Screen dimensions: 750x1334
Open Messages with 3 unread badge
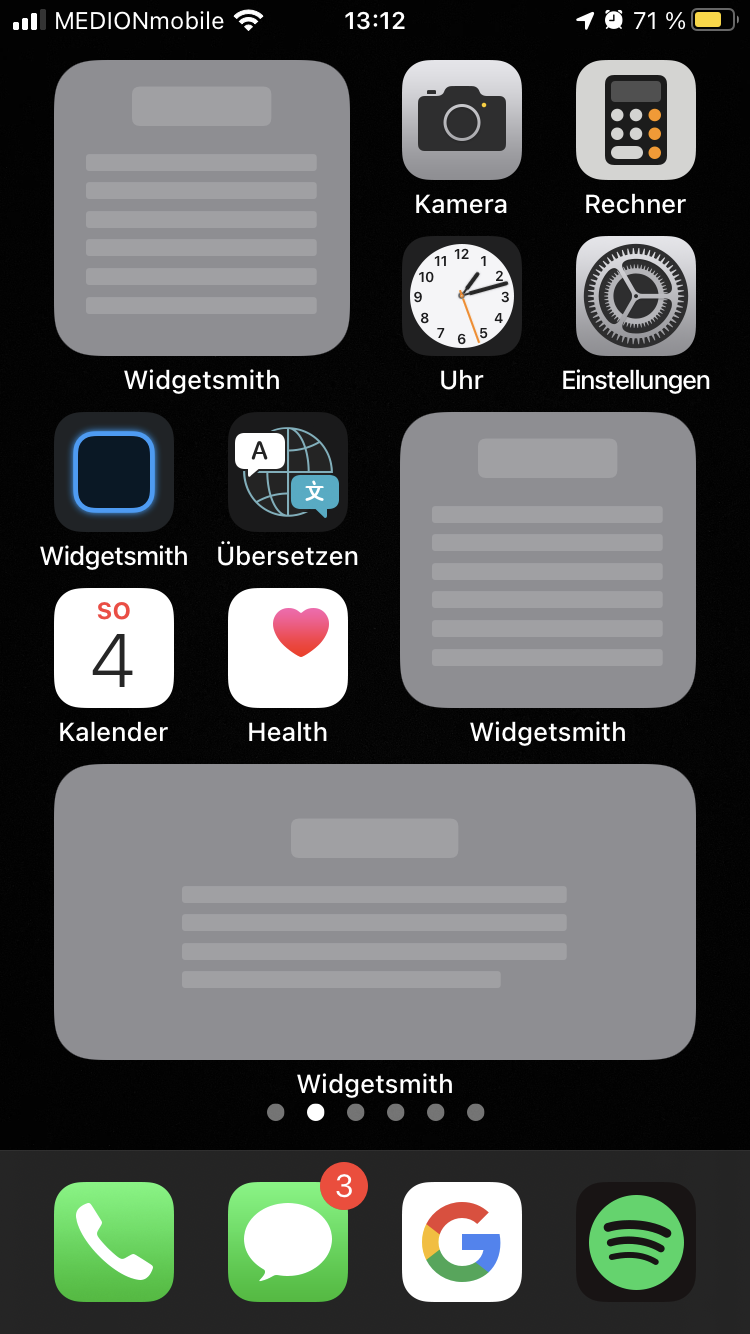(288, 1242)
